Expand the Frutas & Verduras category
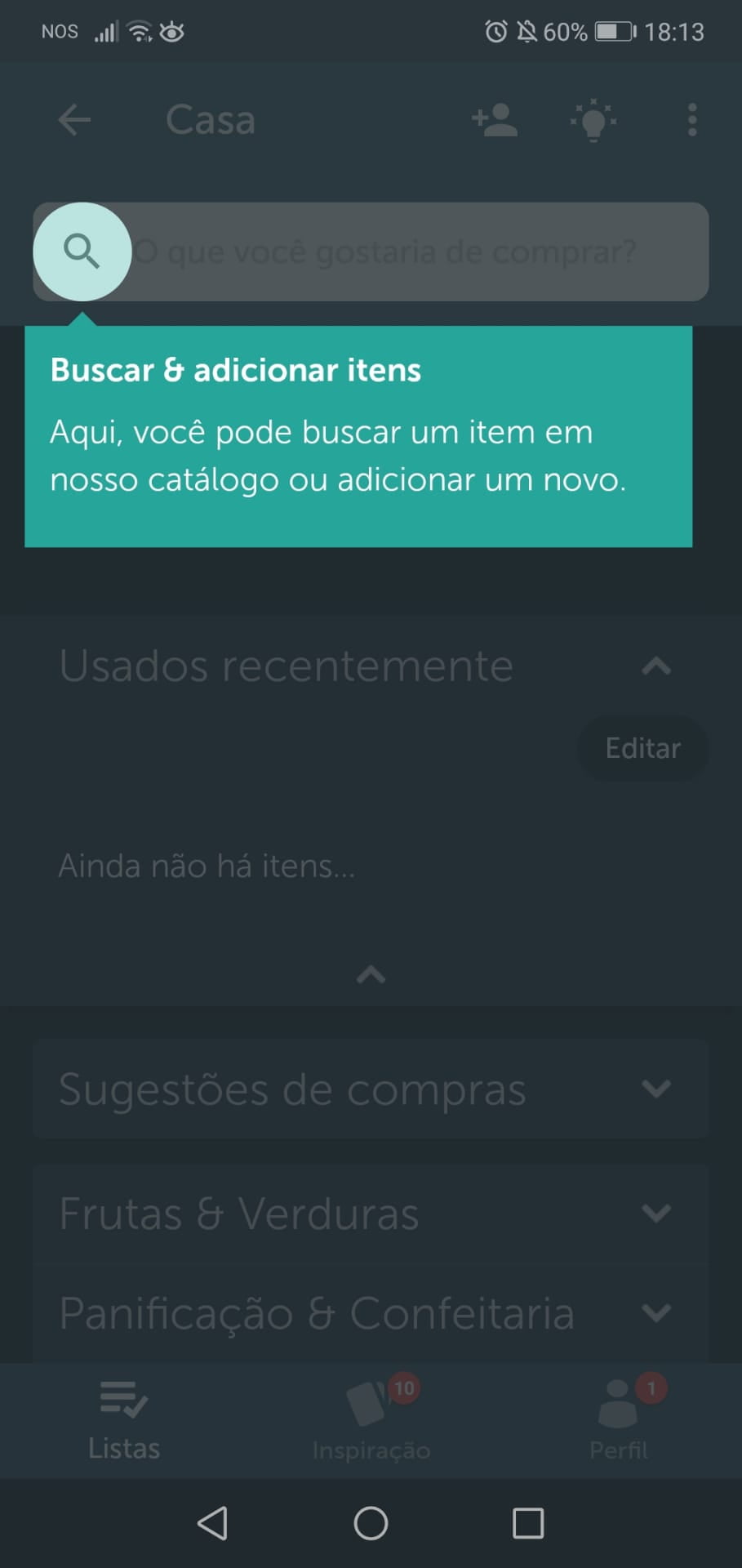This screenshot has width=742, height=1568. click(x=656, y=1213)
